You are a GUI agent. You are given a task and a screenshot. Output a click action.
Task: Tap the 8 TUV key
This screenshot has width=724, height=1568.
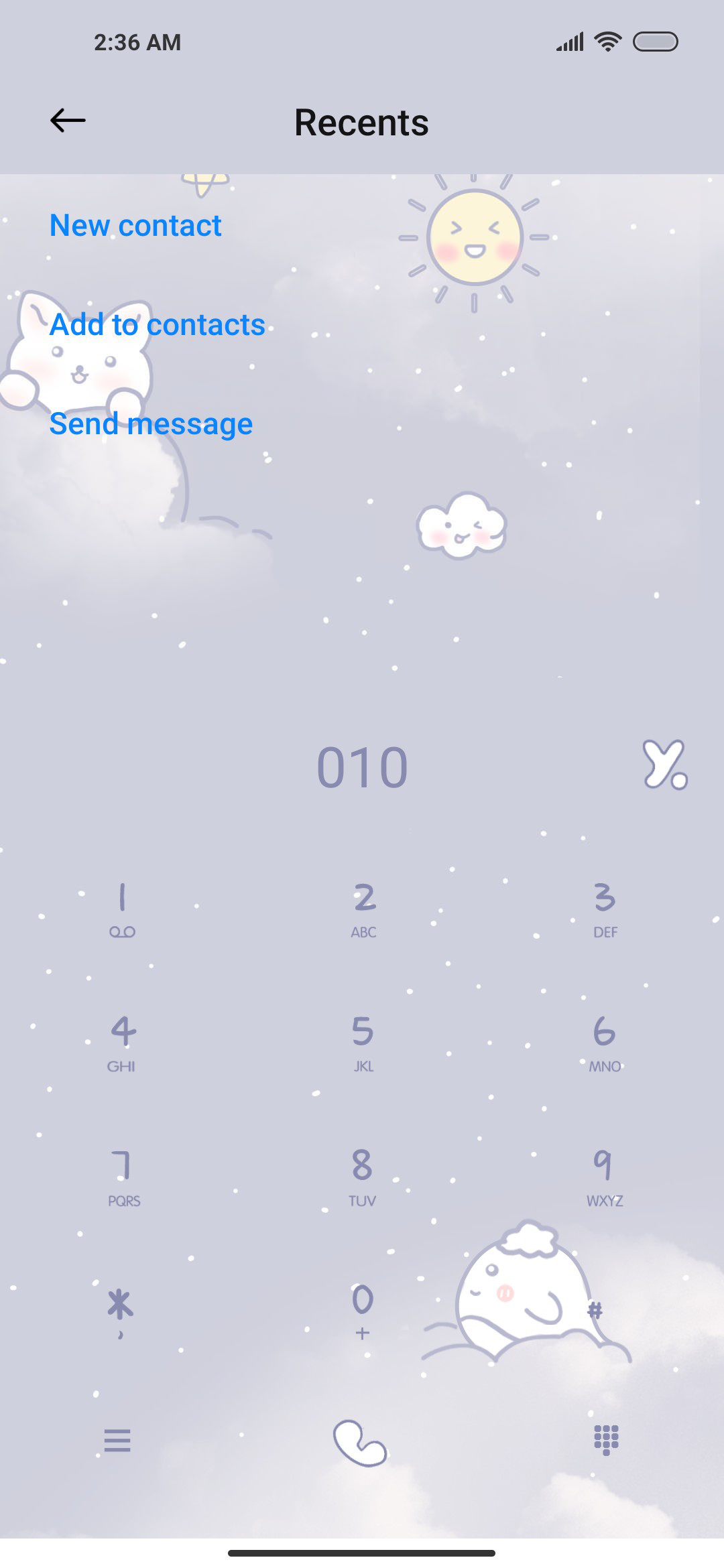(362, 1178)
